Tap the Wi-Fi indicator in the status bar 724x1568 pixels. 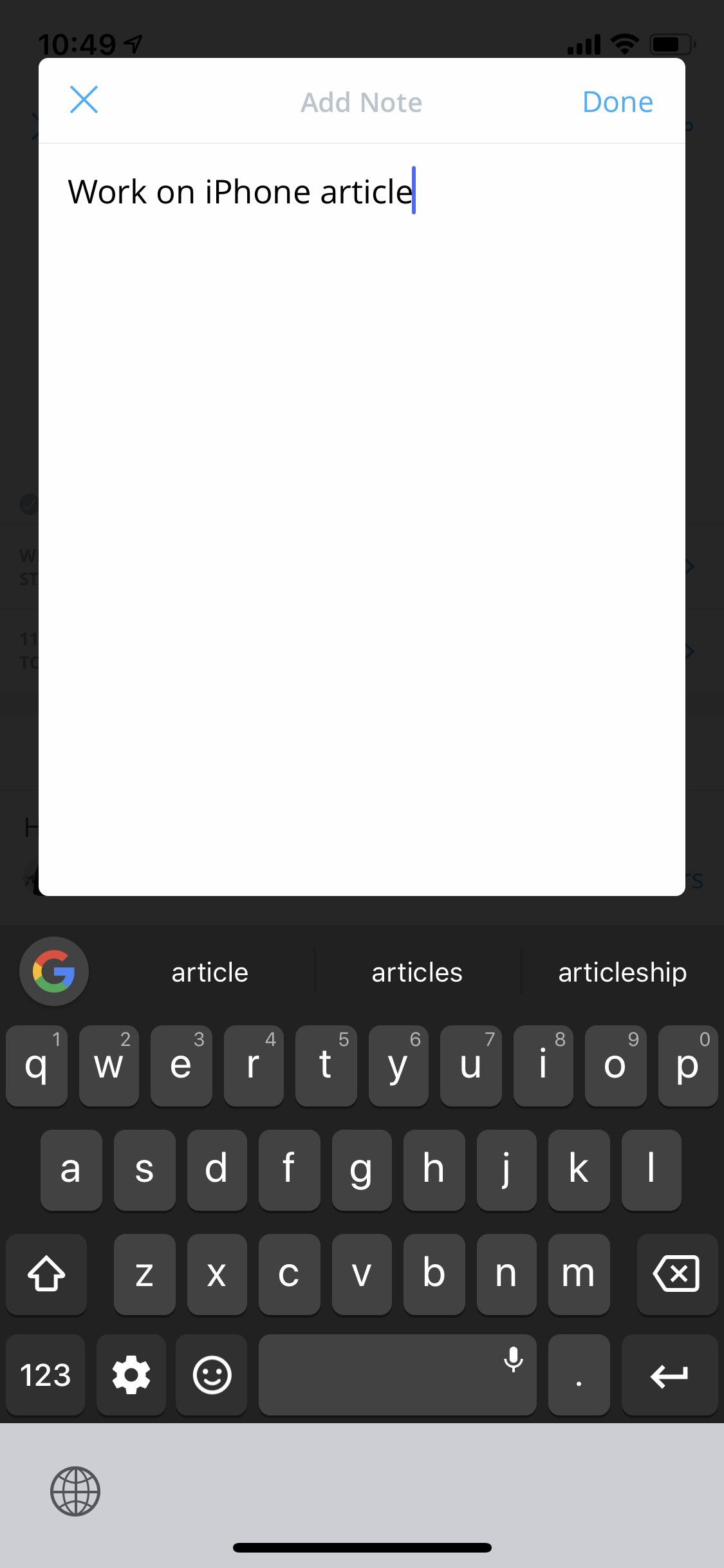[623, 42]
